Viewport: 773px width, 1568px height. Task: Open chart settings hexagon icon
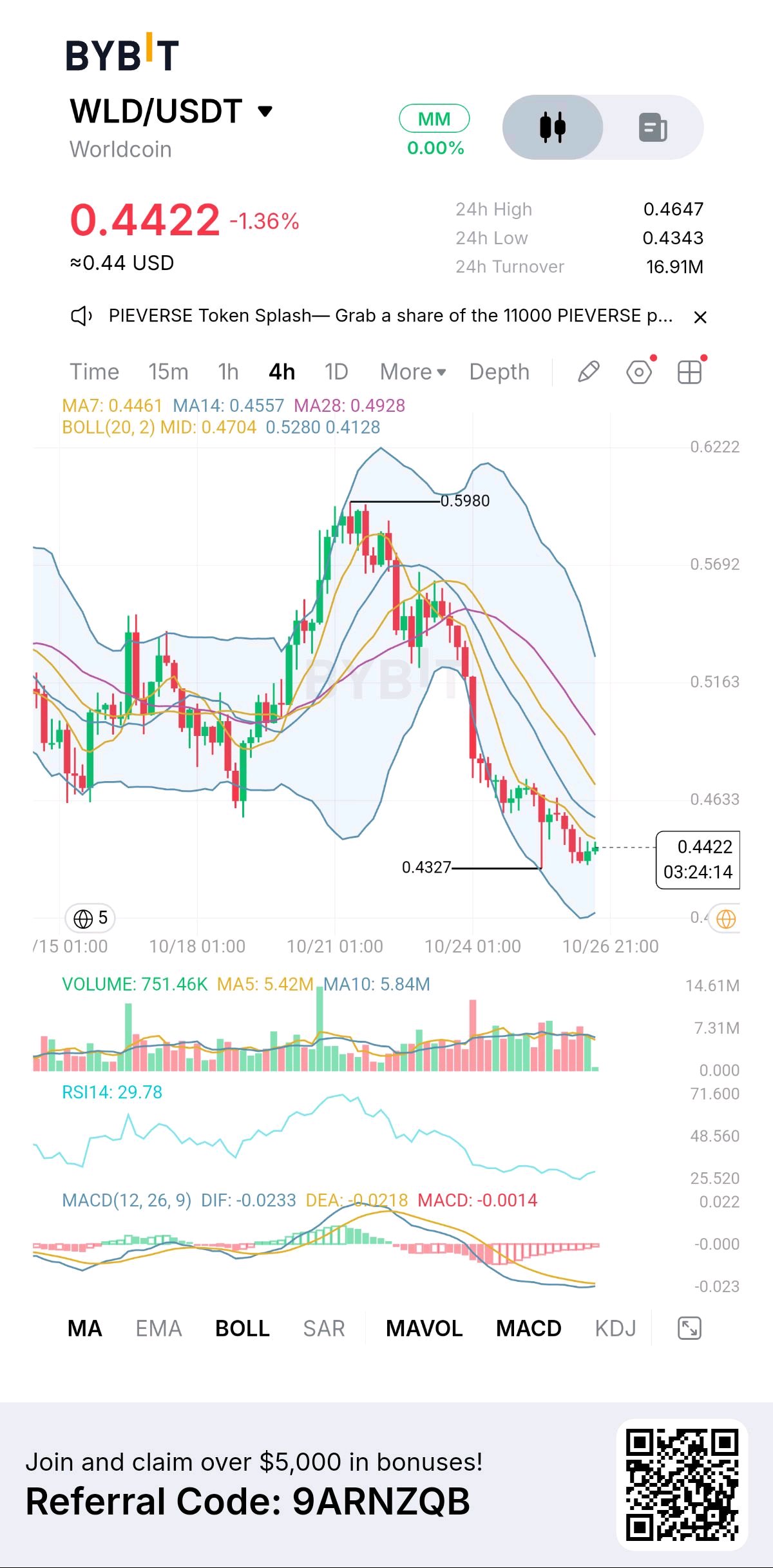639,372
